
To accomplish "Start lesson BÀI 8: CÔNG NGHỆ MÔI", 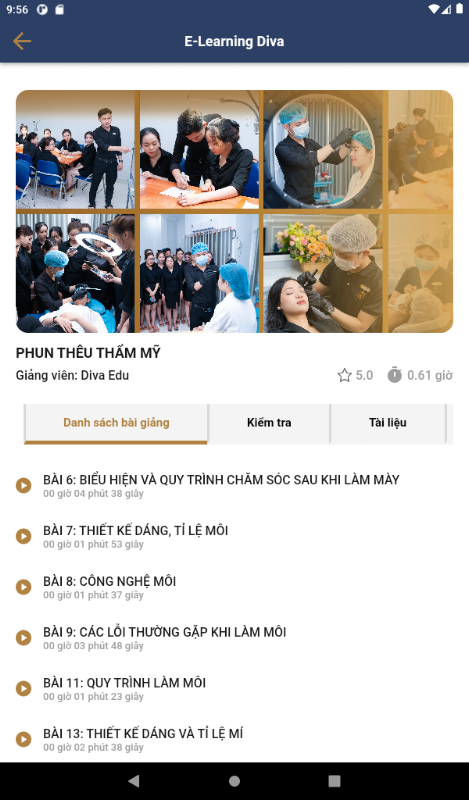I will [x=234, y=587].
